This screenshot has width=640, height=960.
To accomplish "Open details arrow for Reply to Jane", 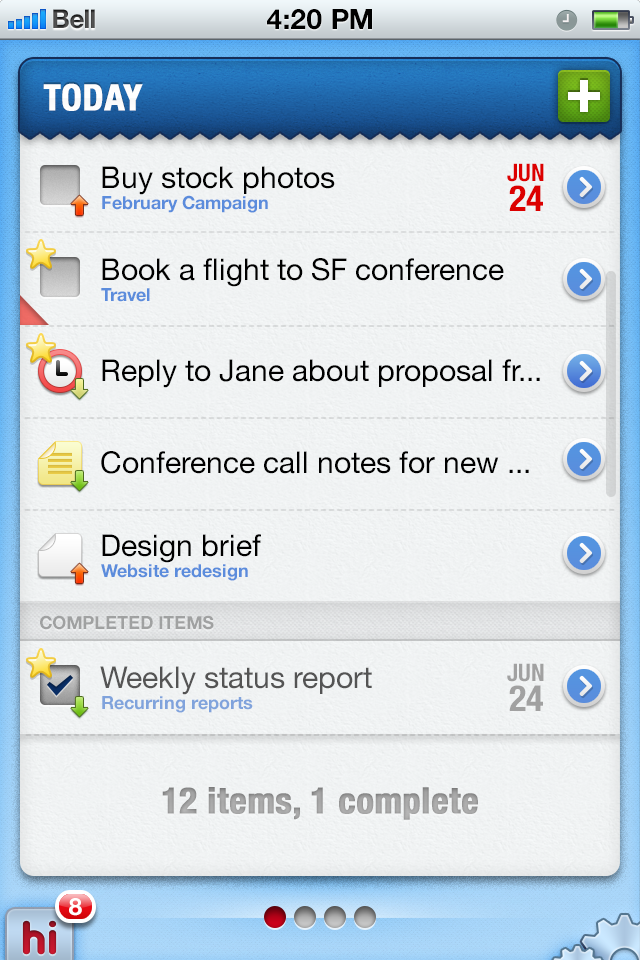I will (x=584, y=371).
